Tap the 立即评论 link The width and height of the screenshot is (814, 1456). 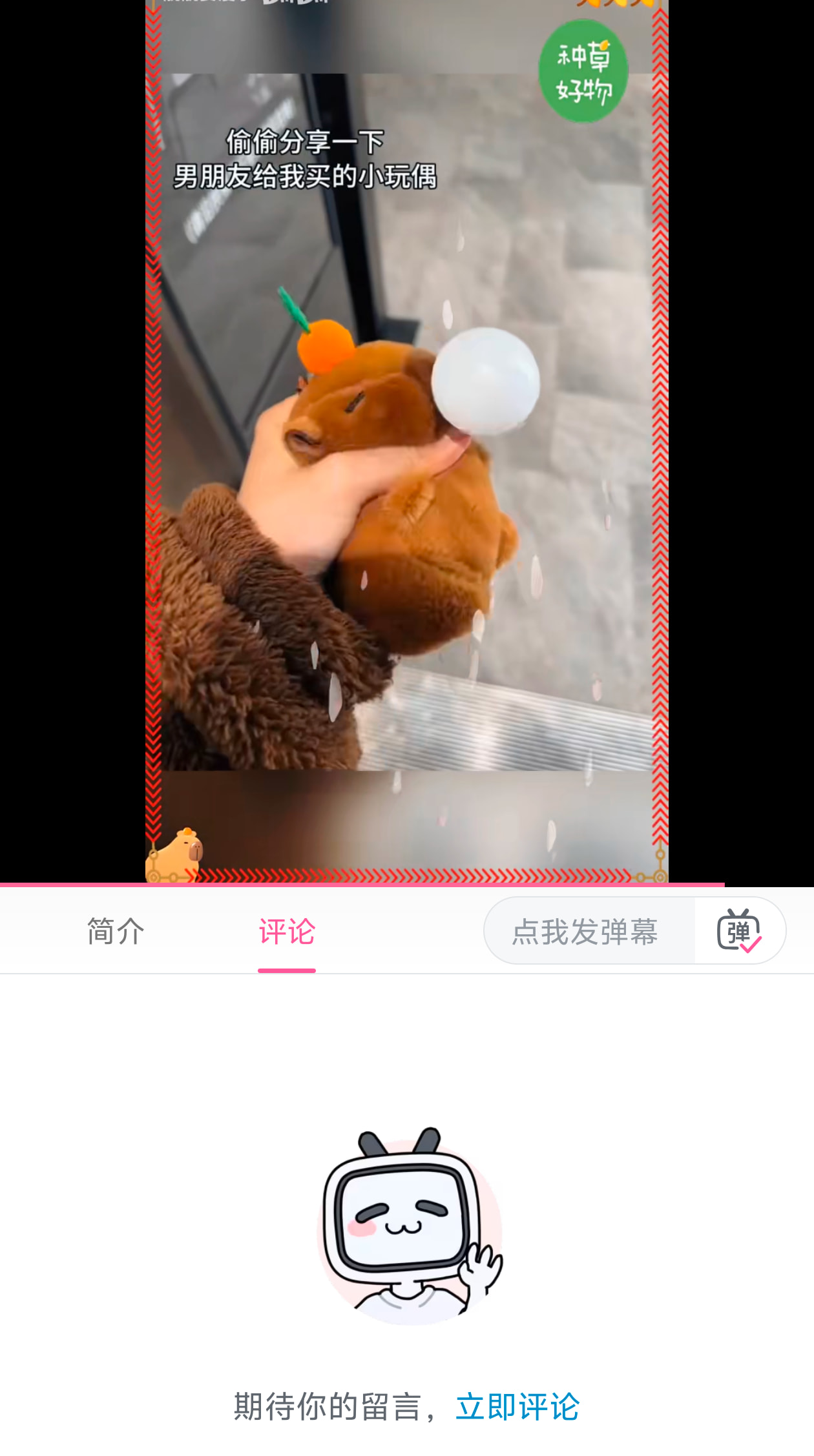(517, 1406)
